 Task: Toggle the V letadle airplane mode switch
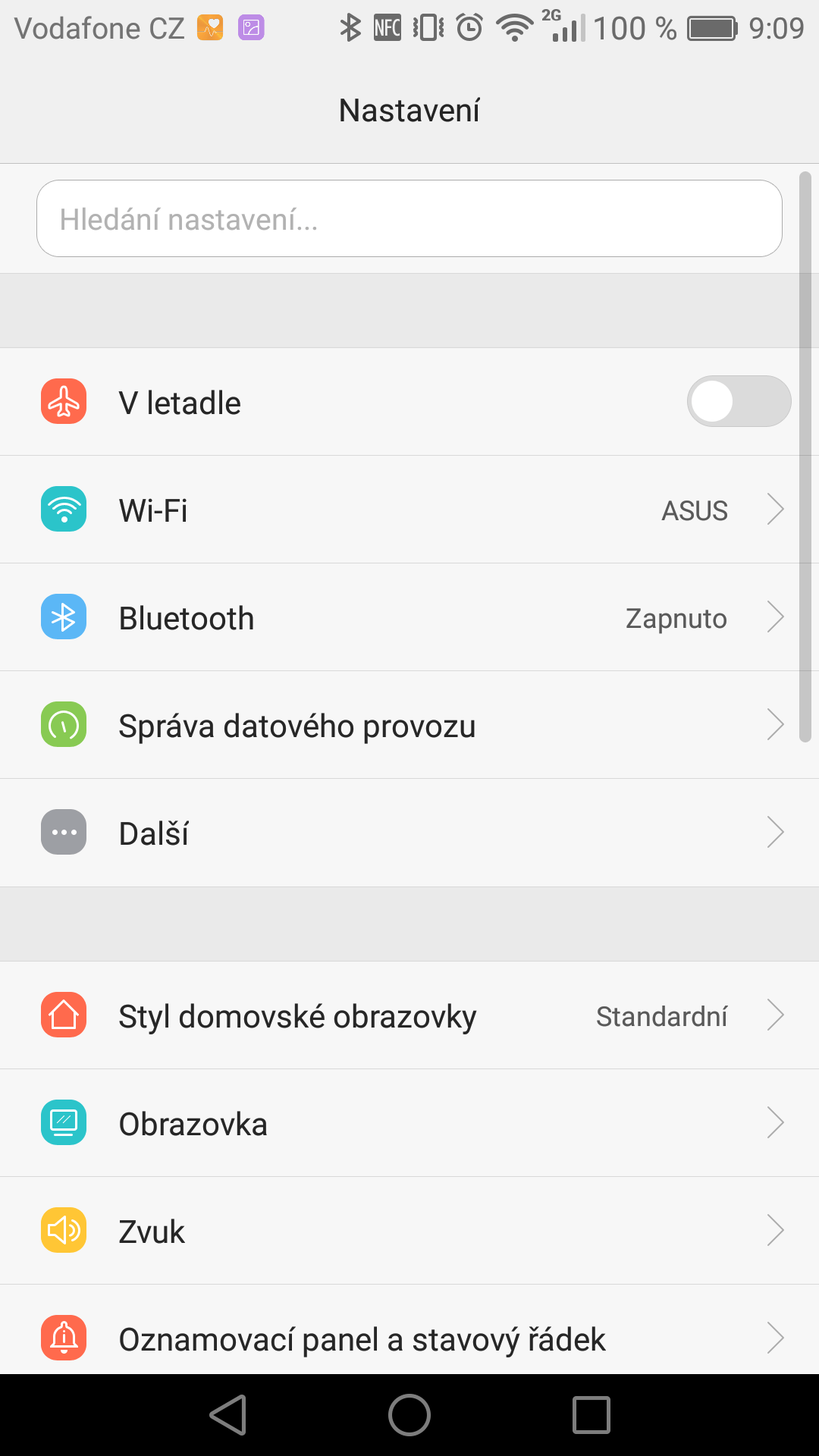point(739,401)
